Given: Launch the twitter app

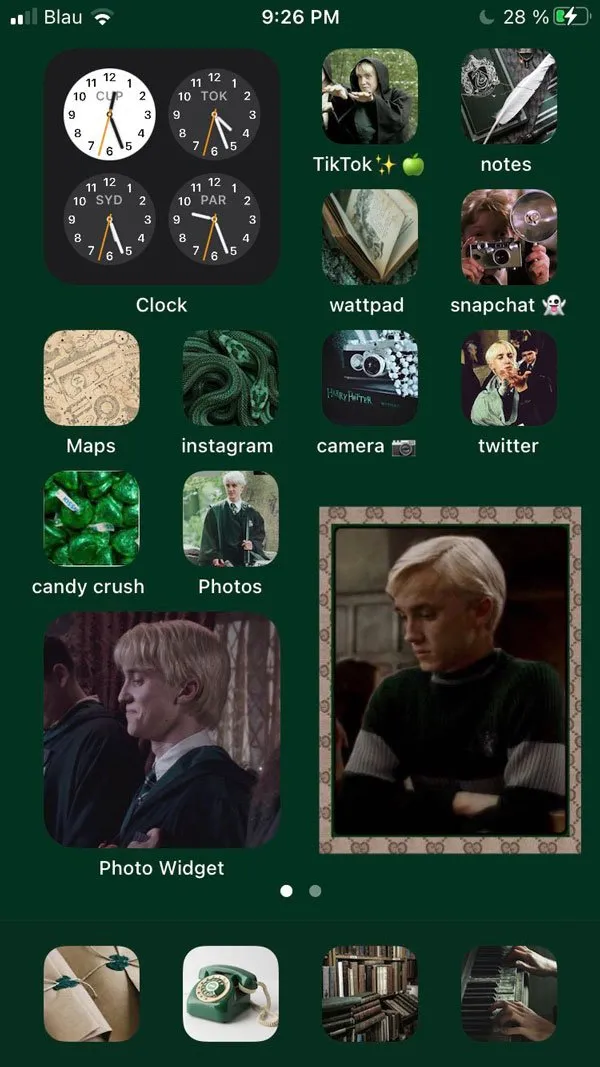Looking at the screenshot, I should [508, 378].
